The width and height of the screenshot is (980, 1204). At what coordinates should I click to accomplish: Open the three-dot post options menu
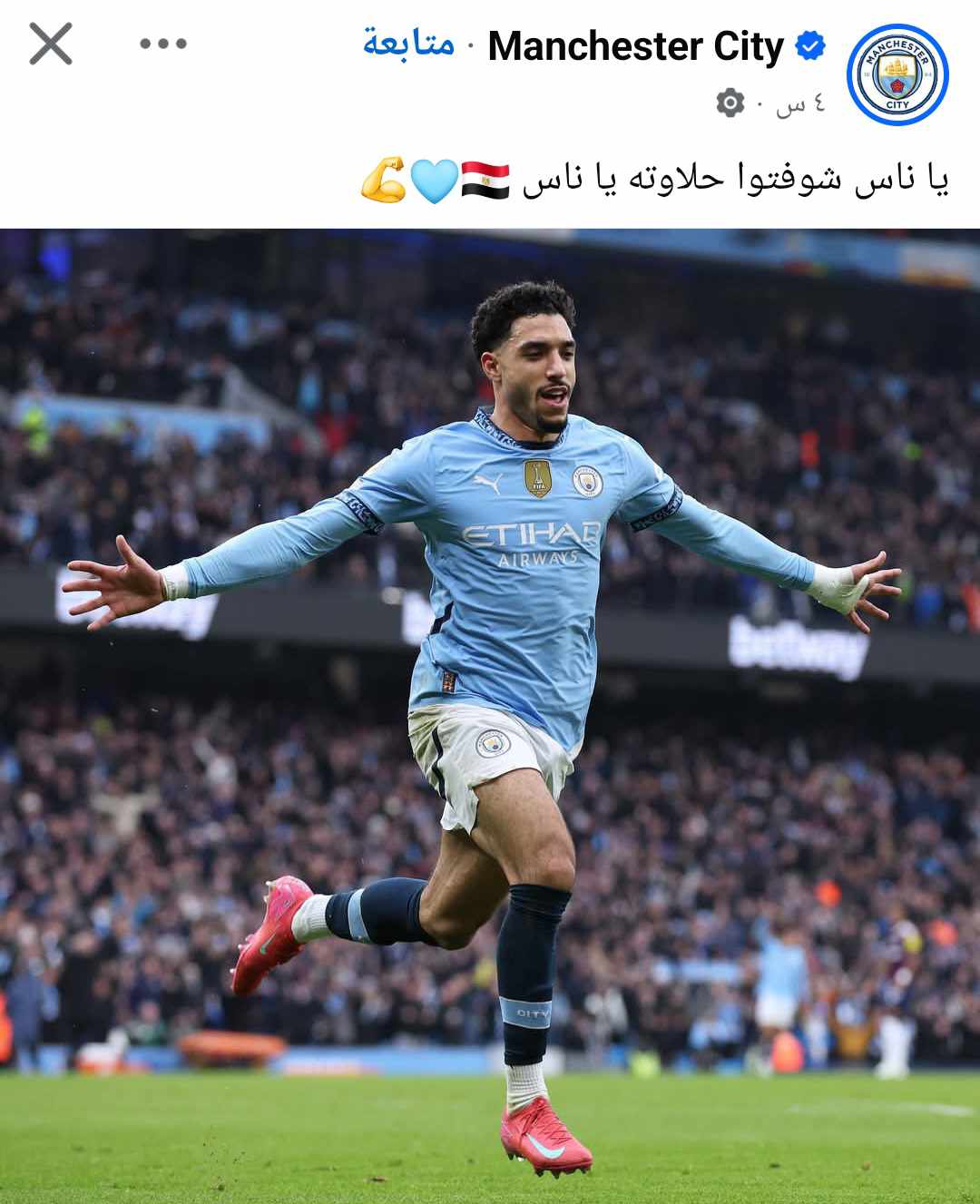coord(163,44)
